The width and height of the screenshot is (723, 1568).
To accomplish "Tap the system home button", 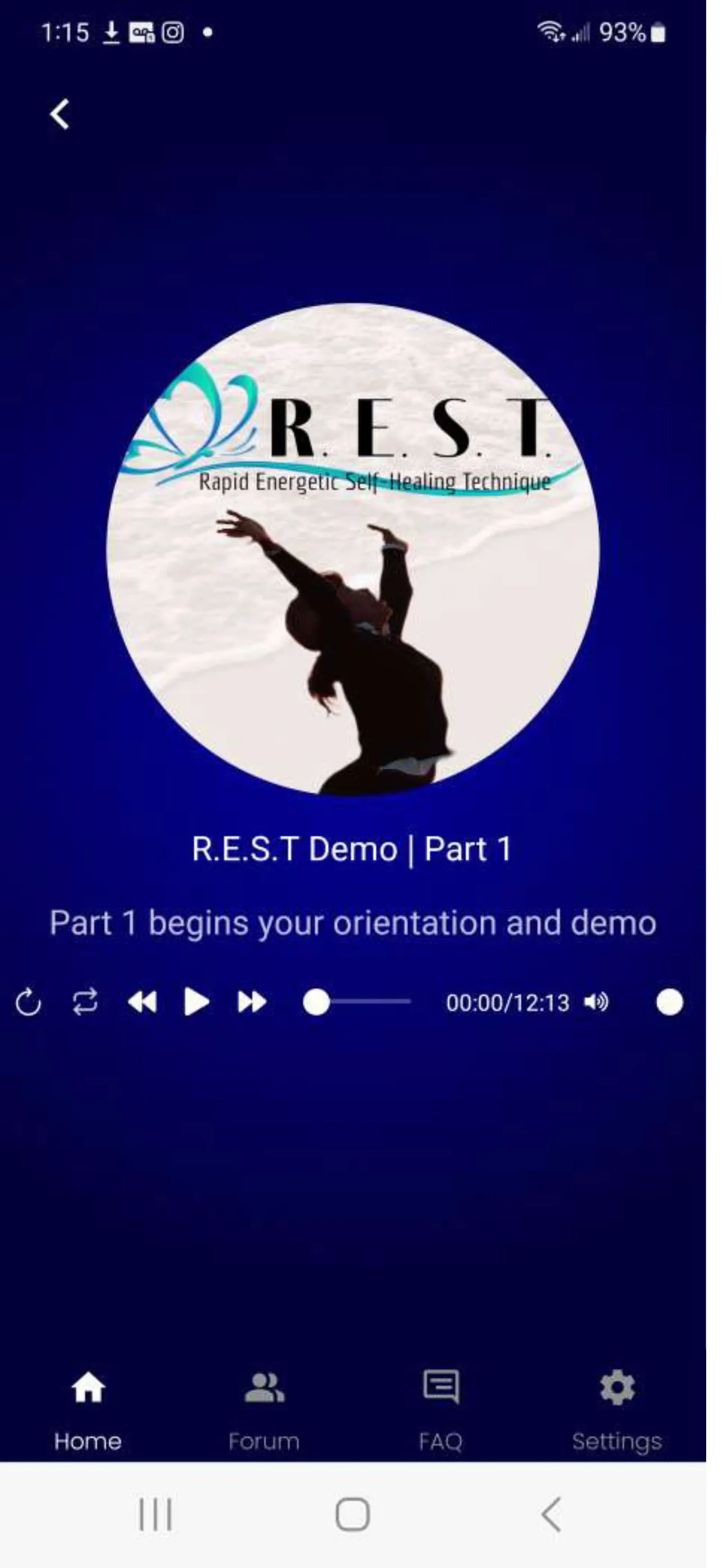I will 353,1514.
